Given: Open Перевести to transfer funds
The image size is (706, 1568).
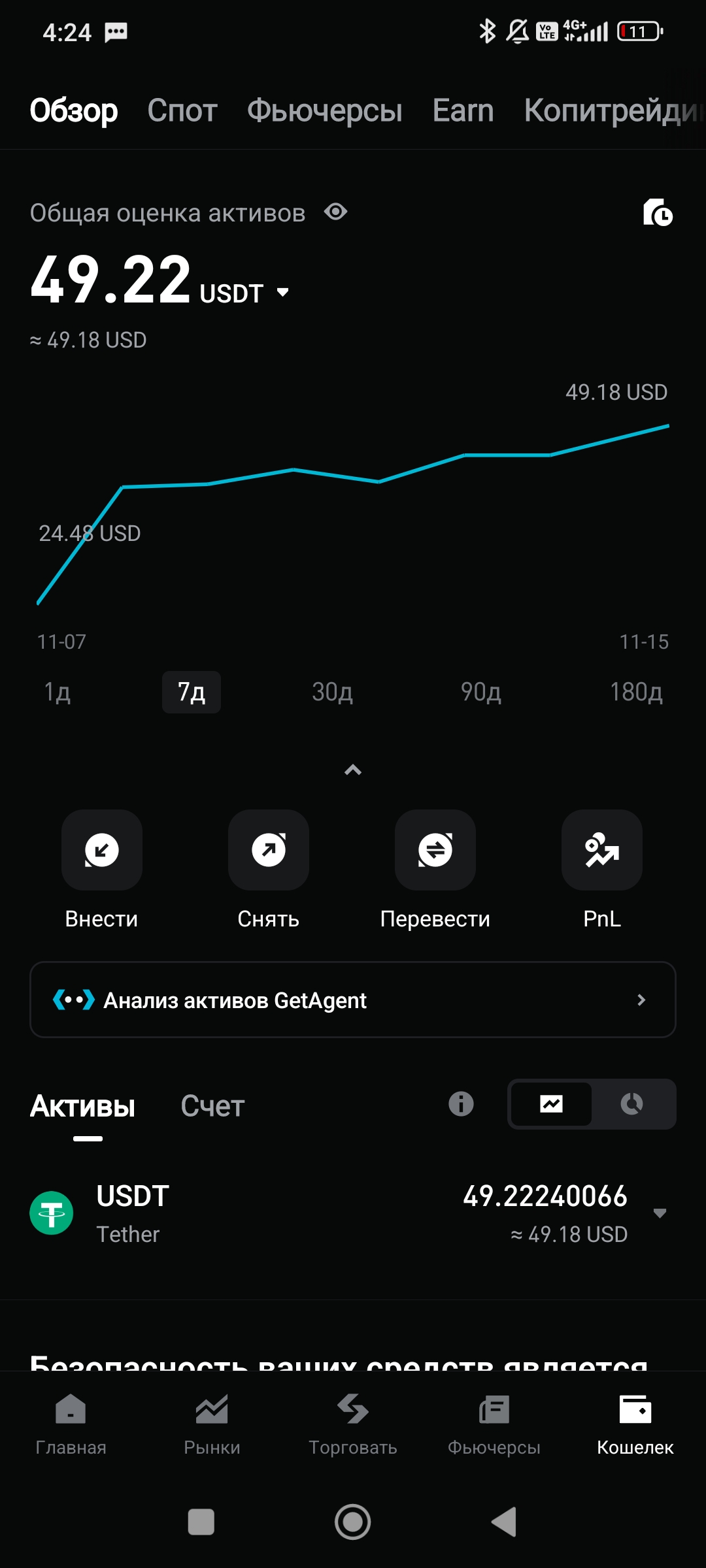Looking at the screenshot, I should [435, 851].
